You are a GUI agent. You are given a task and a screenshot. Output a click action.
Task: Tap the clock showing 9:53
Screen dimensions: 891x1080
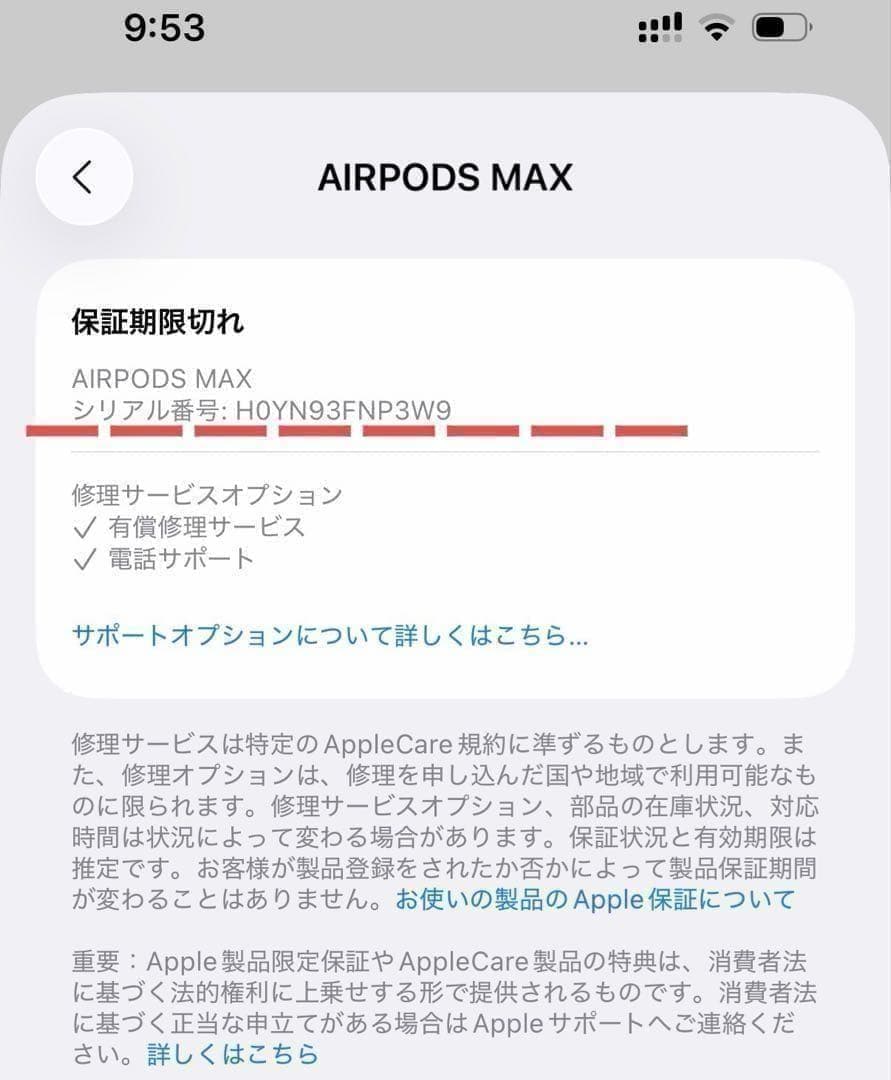[166, 29]
